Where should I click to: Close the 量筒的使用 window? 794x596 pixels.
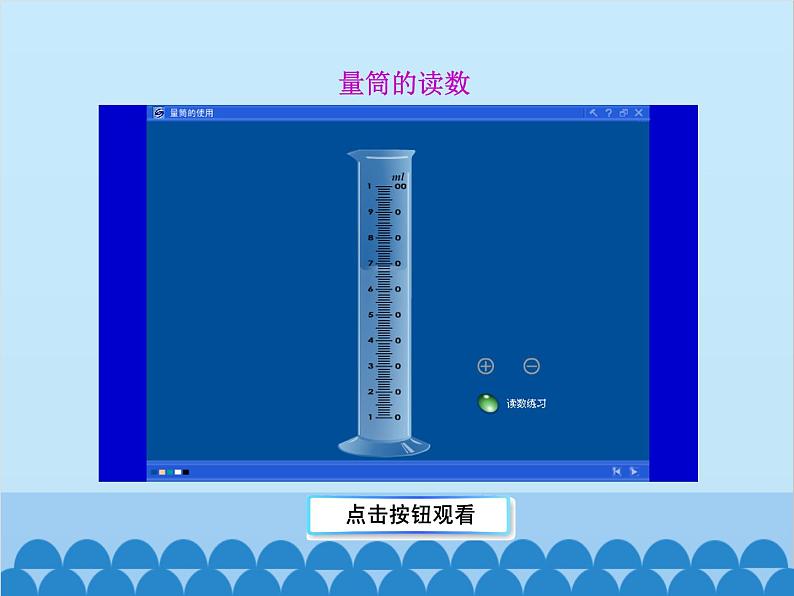639,113
